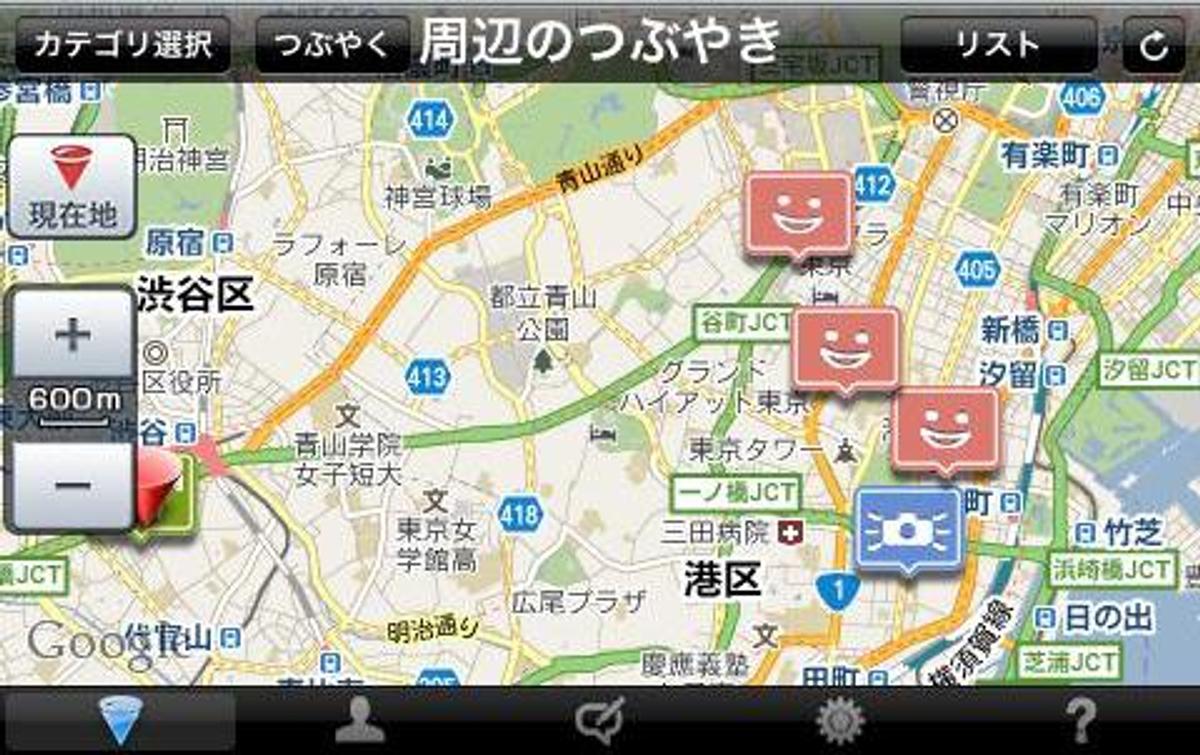
Task: Go to the settings gear tab
Action: (840, 720)
